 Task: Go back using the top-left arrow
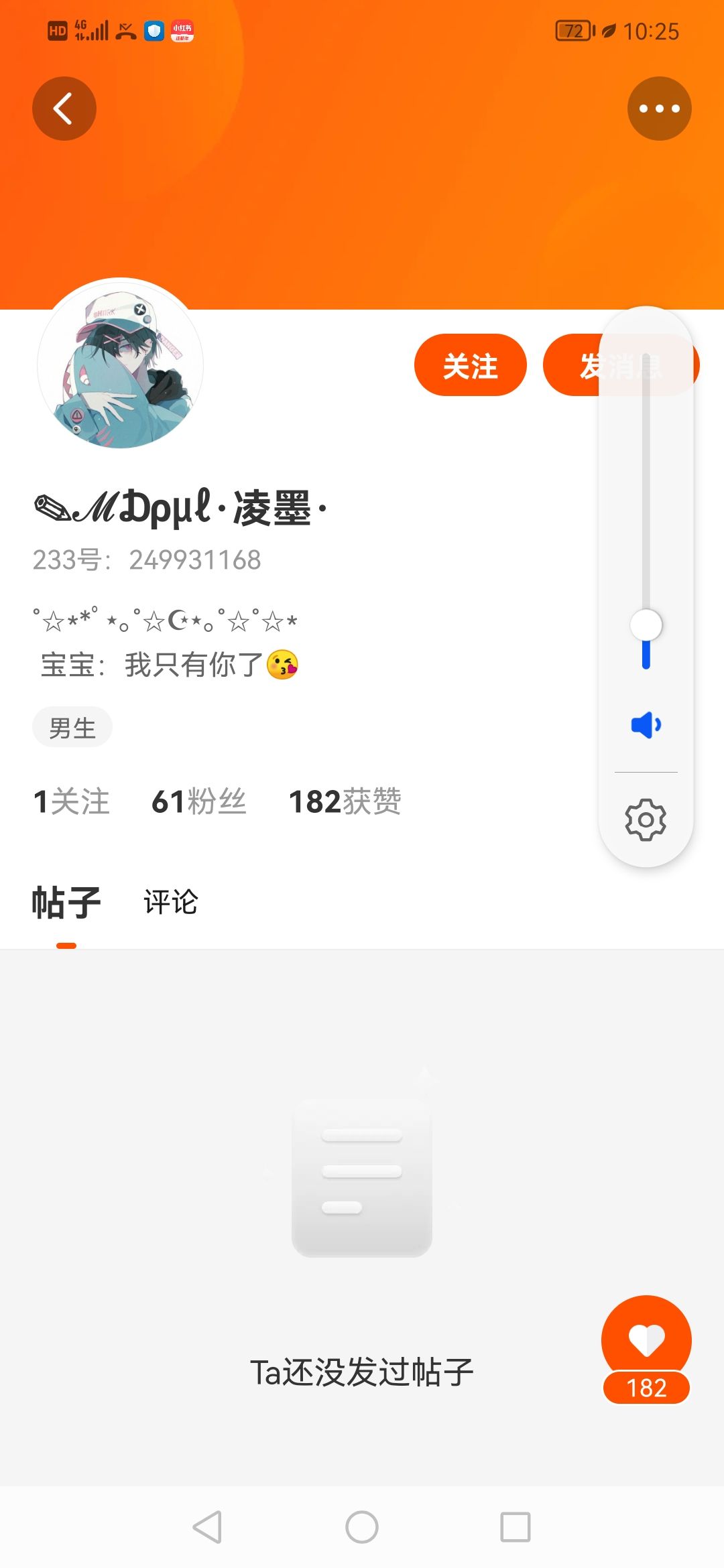pos(64,109)
